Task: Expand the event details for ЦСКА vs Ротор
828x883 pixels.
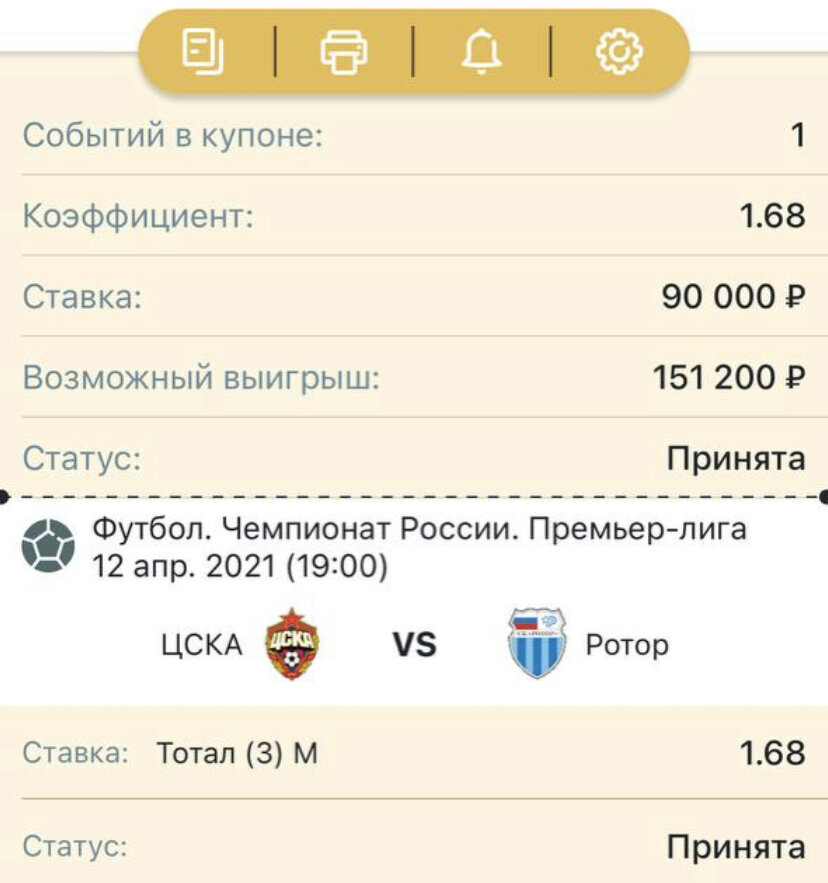Action: (414, 644)
